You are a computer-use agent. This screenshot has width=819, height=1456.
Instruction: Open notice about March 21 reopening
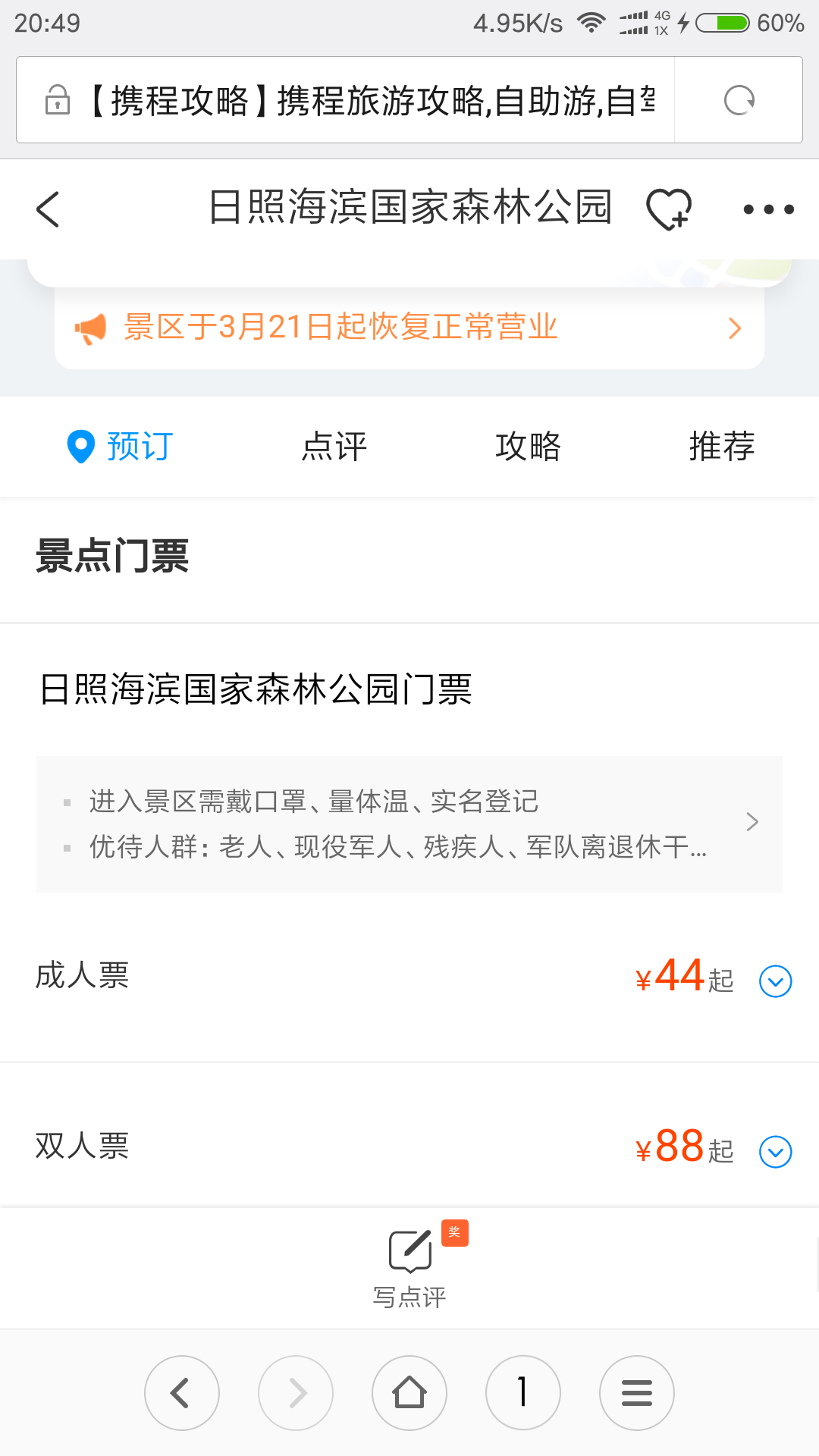click(x=409, y=328)
